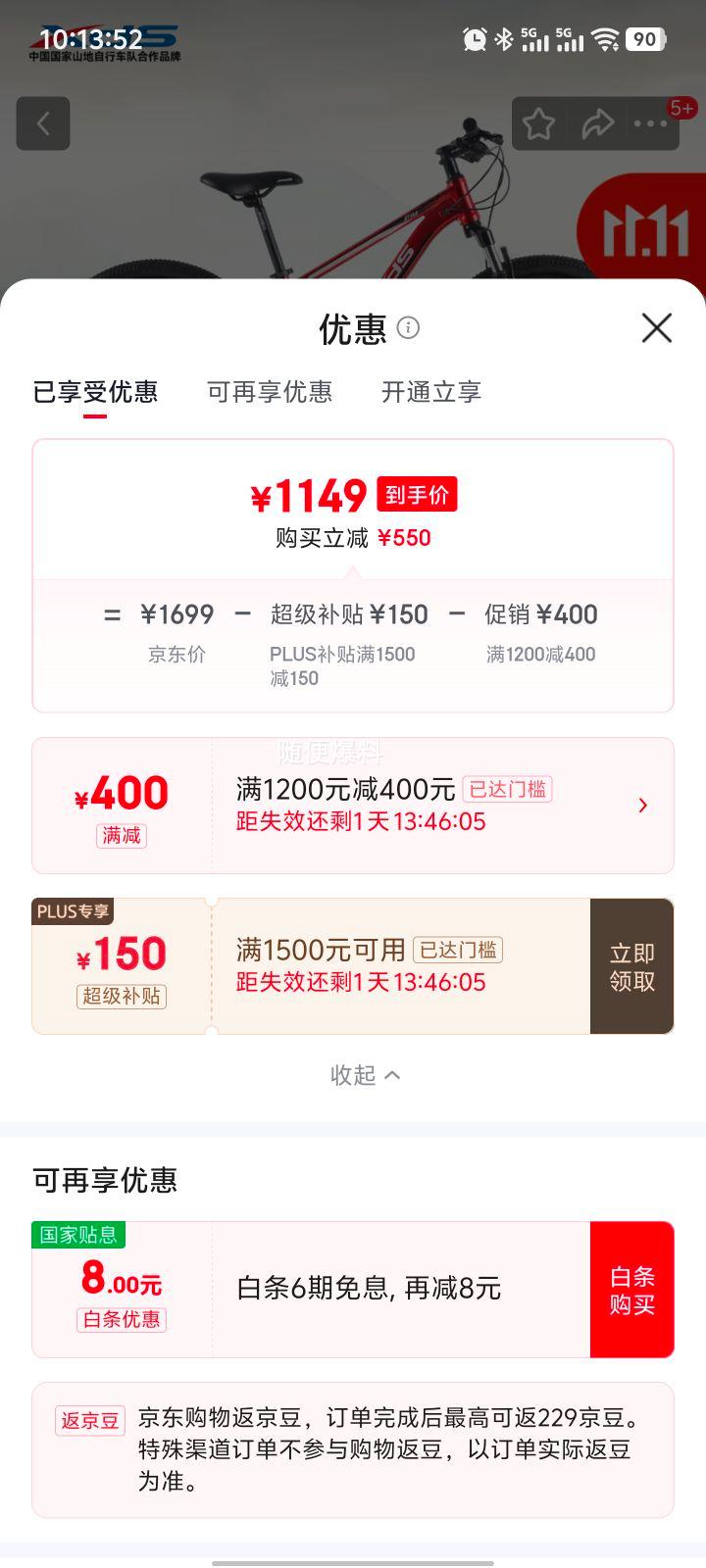Screen dimensions: 706x1568
Task: Open the 优惠 info icon
Action: coord(408,327)
